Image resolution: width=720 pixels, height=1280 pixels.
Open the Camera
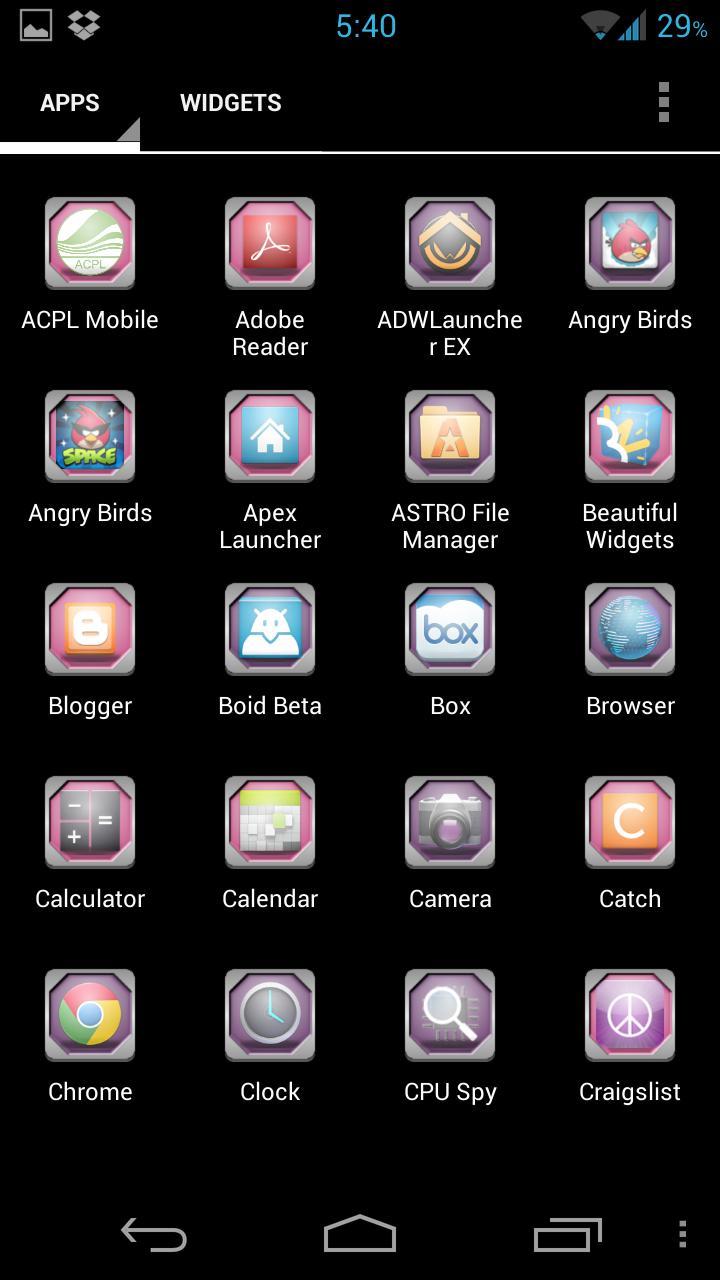pyautogui.click(x=450, y=822)
